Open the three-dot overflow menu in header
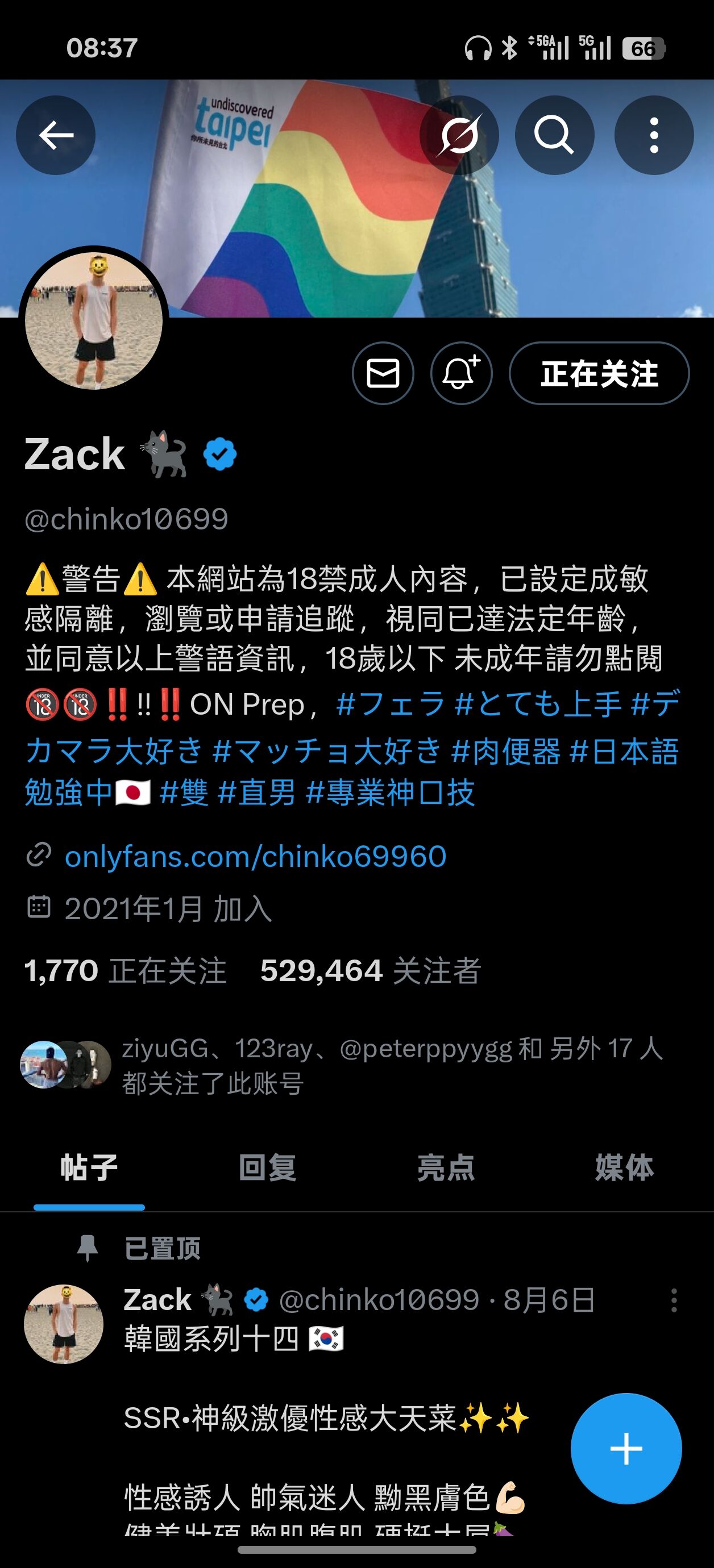The image size is (714, 1568). coord(654,135)
